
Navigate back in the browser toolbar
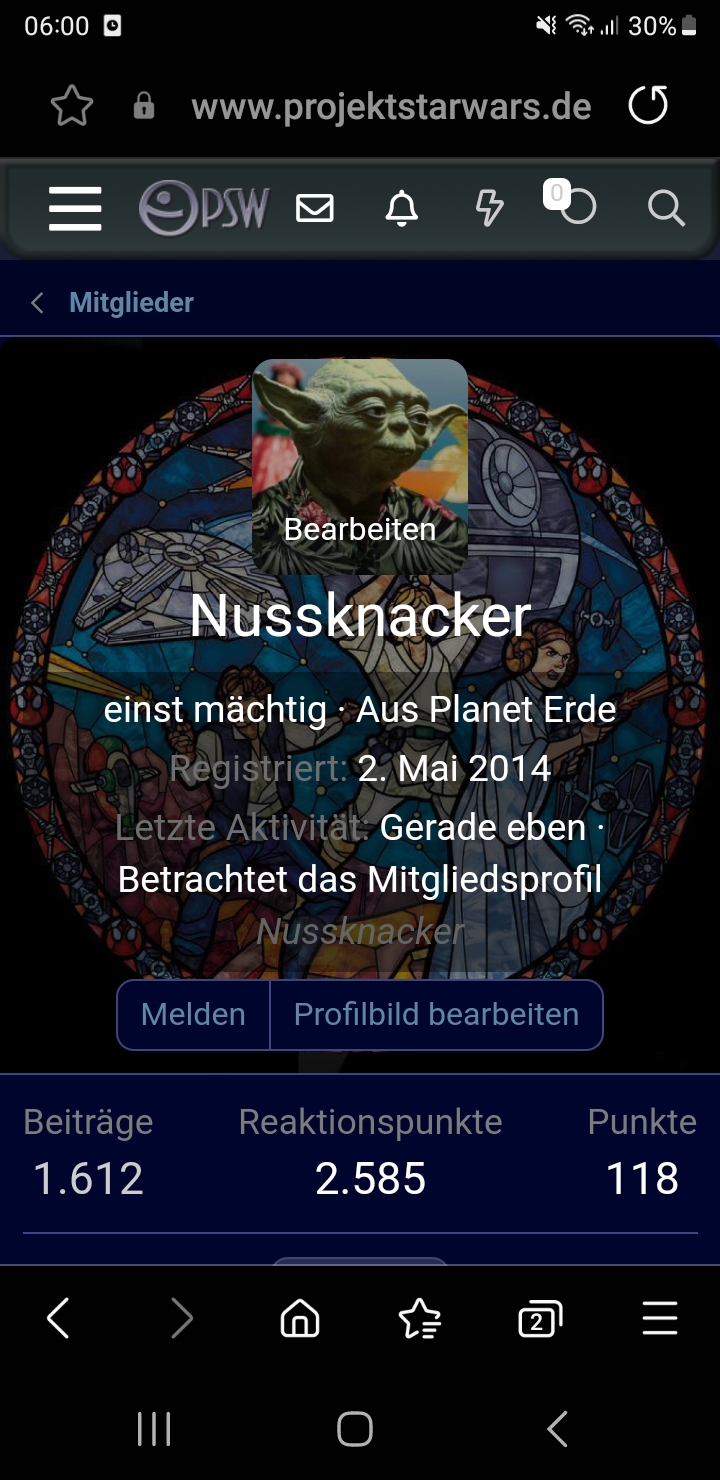click(58, 1319)
